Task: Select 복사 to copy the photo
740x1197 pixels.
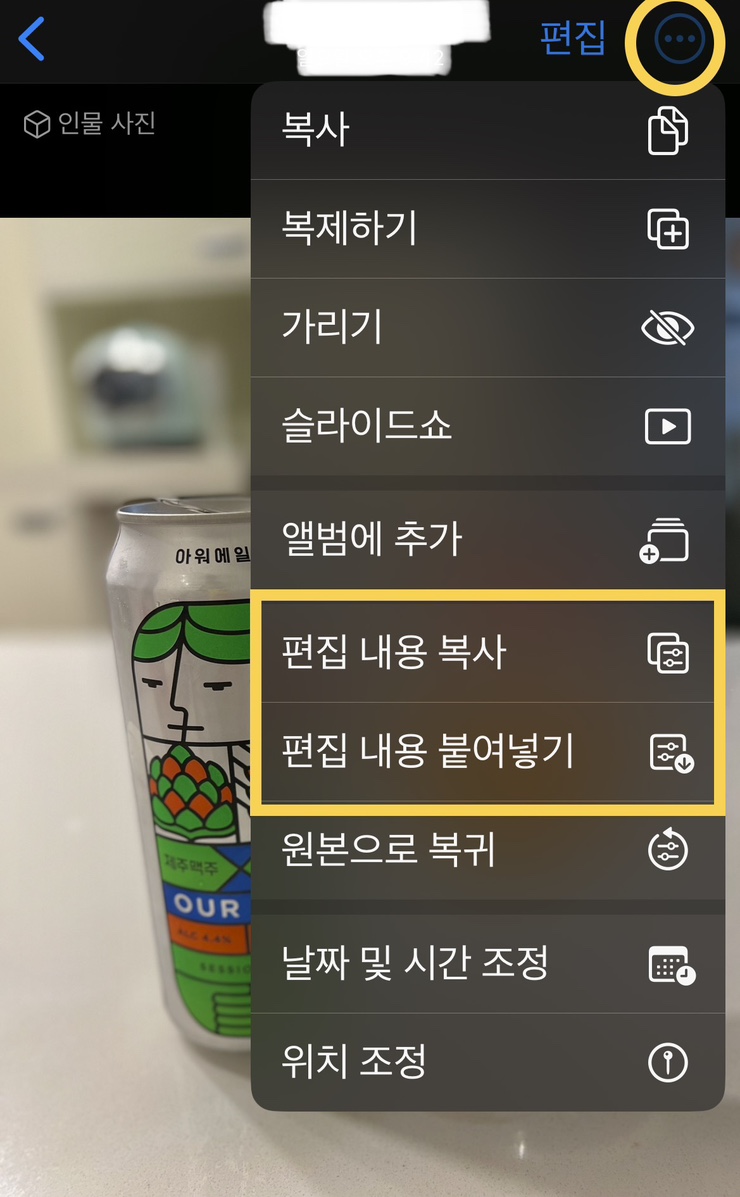Action: 487,131
